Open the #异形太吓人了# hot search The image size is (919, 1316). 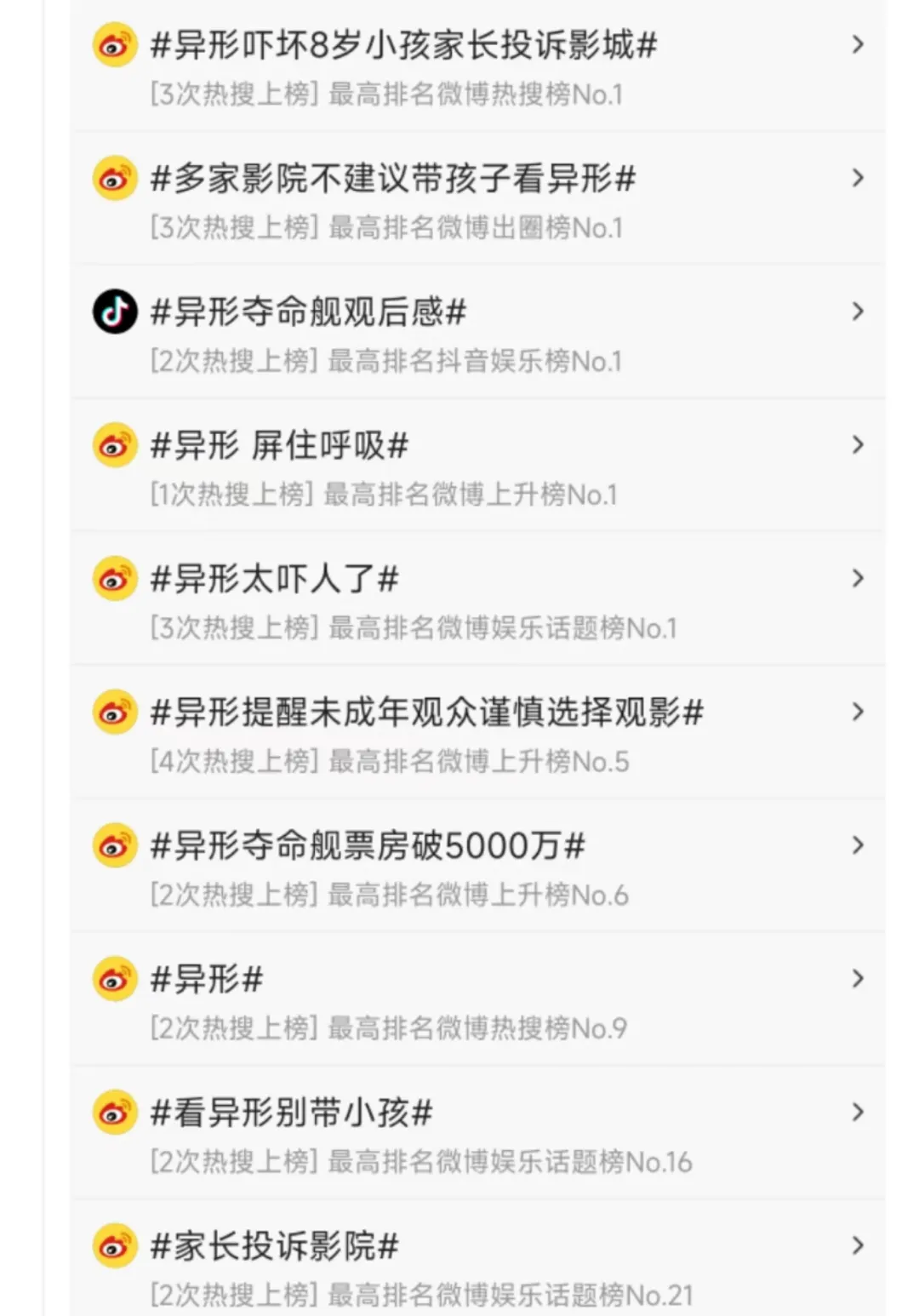274,580
